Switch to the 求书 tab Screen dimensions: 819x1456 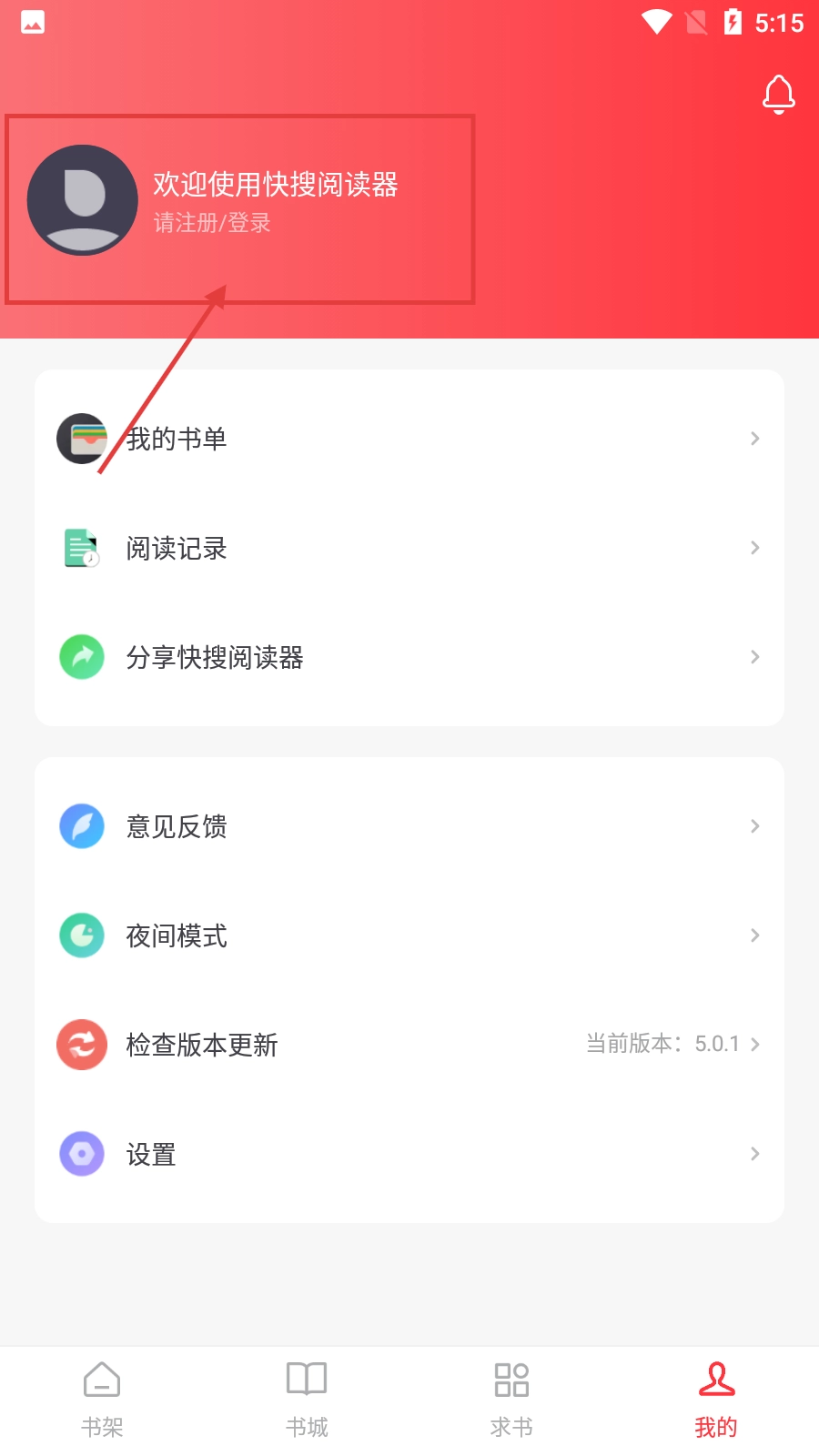pos(511,1399)
